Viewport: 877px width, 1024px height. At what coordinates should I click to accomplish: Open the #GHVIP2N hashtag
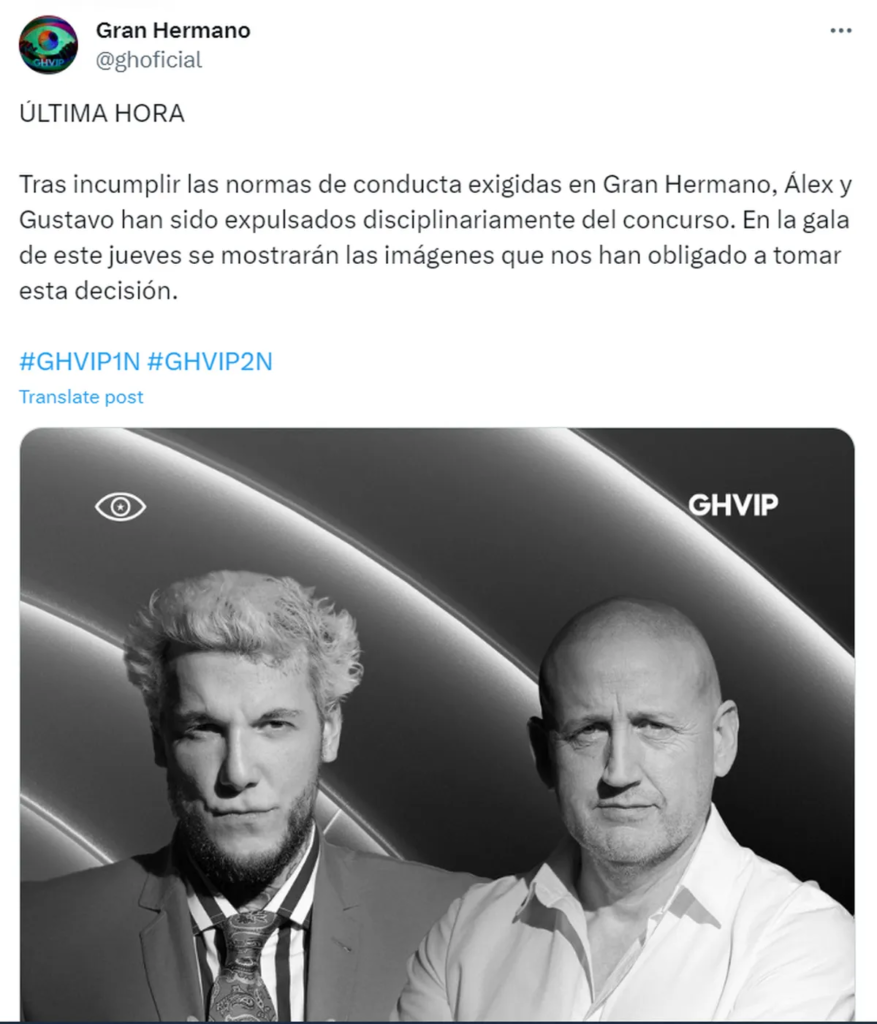(x=210, y=361)
